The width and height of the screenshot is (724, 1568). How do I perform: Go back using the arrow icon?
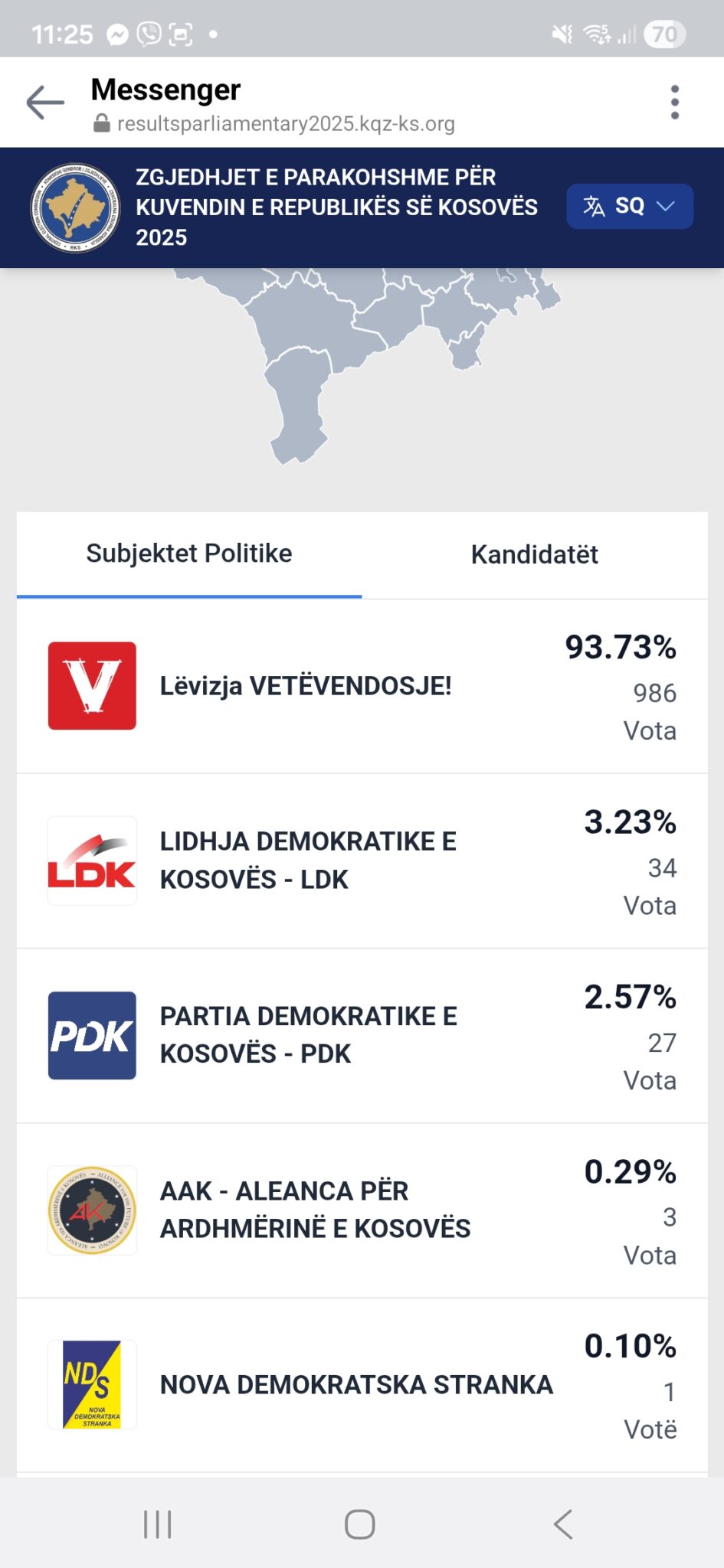pos(45,103)
